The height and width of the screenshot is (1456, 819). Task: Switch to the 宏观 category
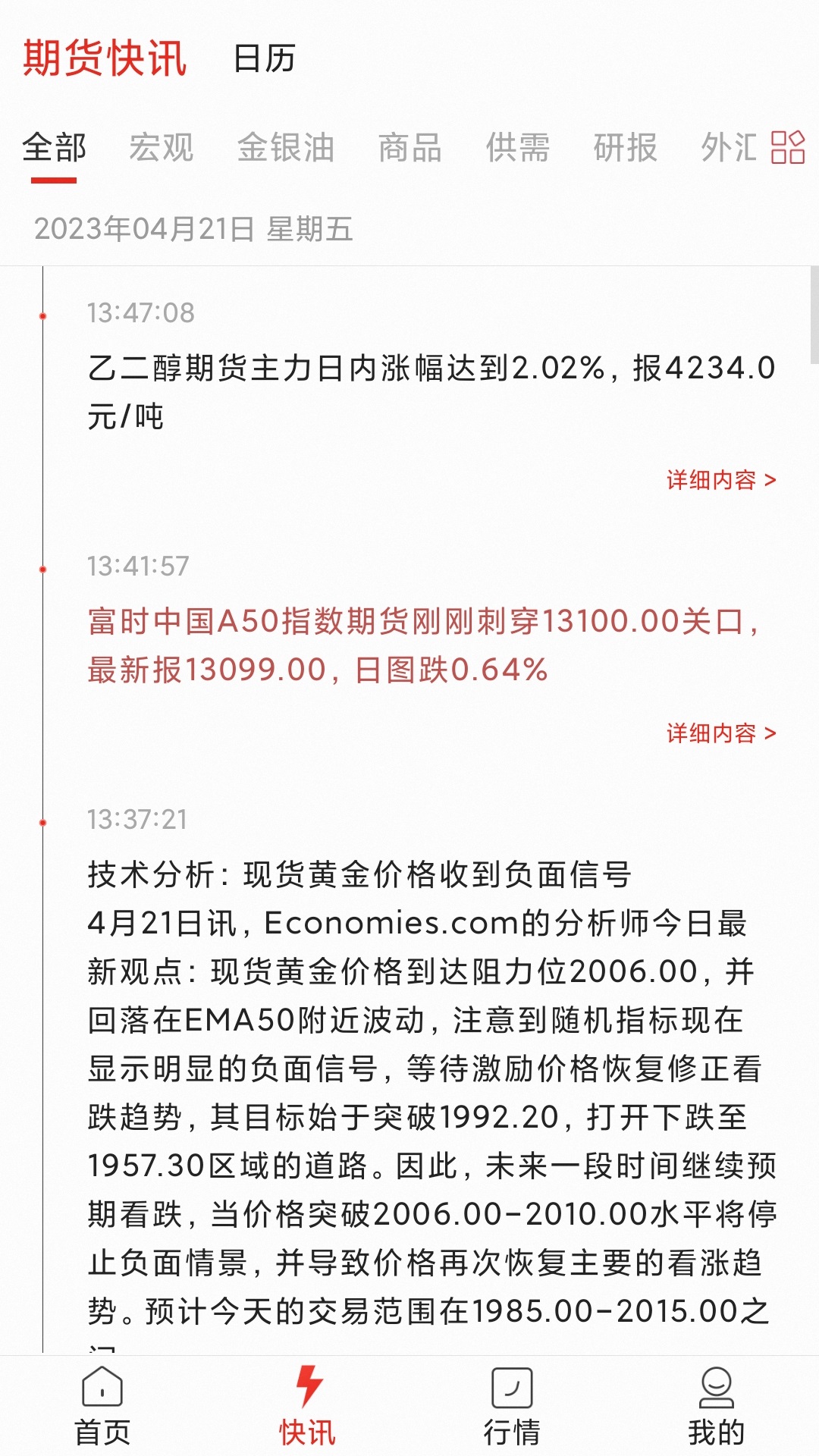161,147
